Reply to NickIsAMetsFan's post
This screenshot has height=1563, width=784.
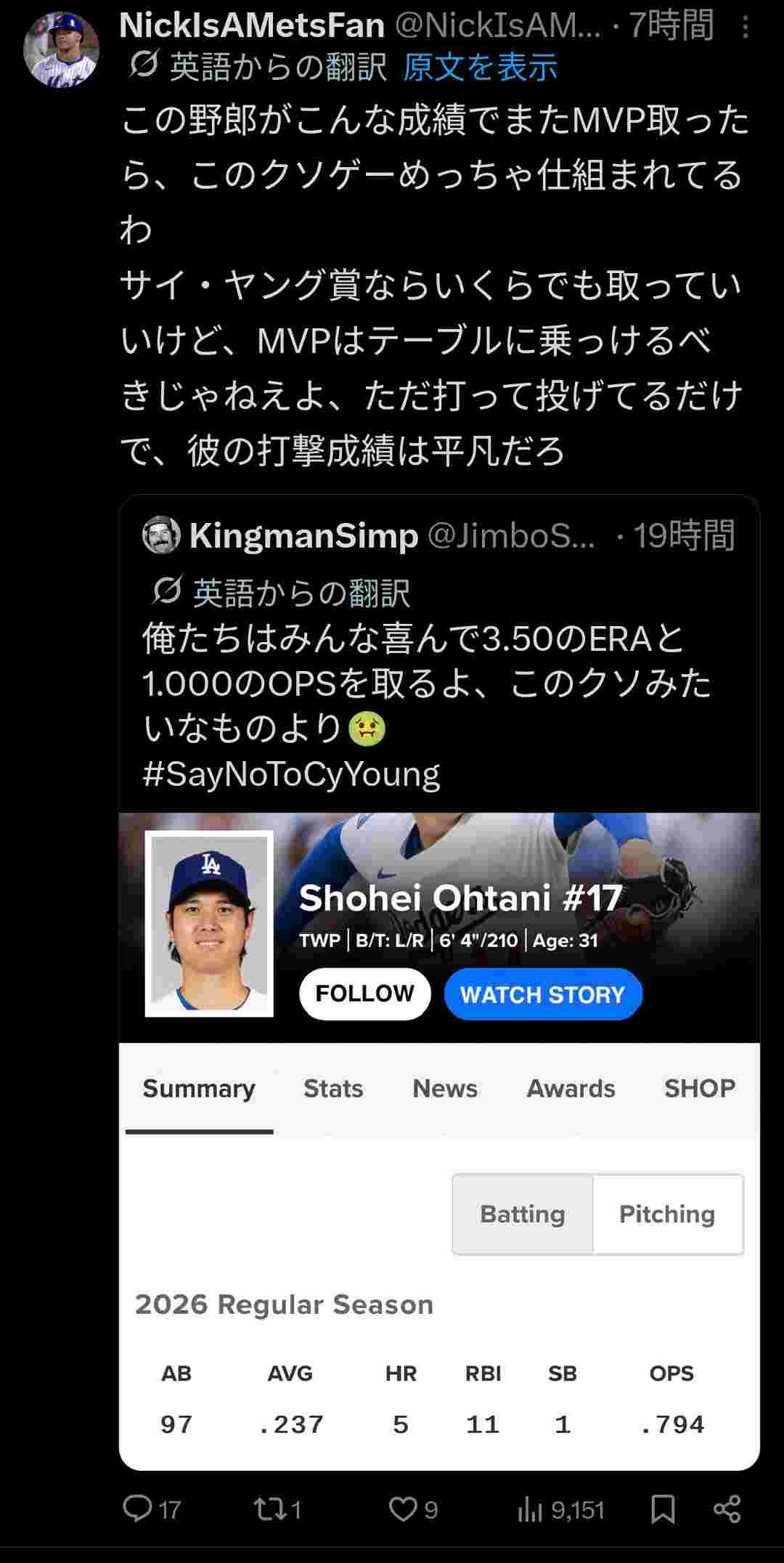[x=137, y=1509]
